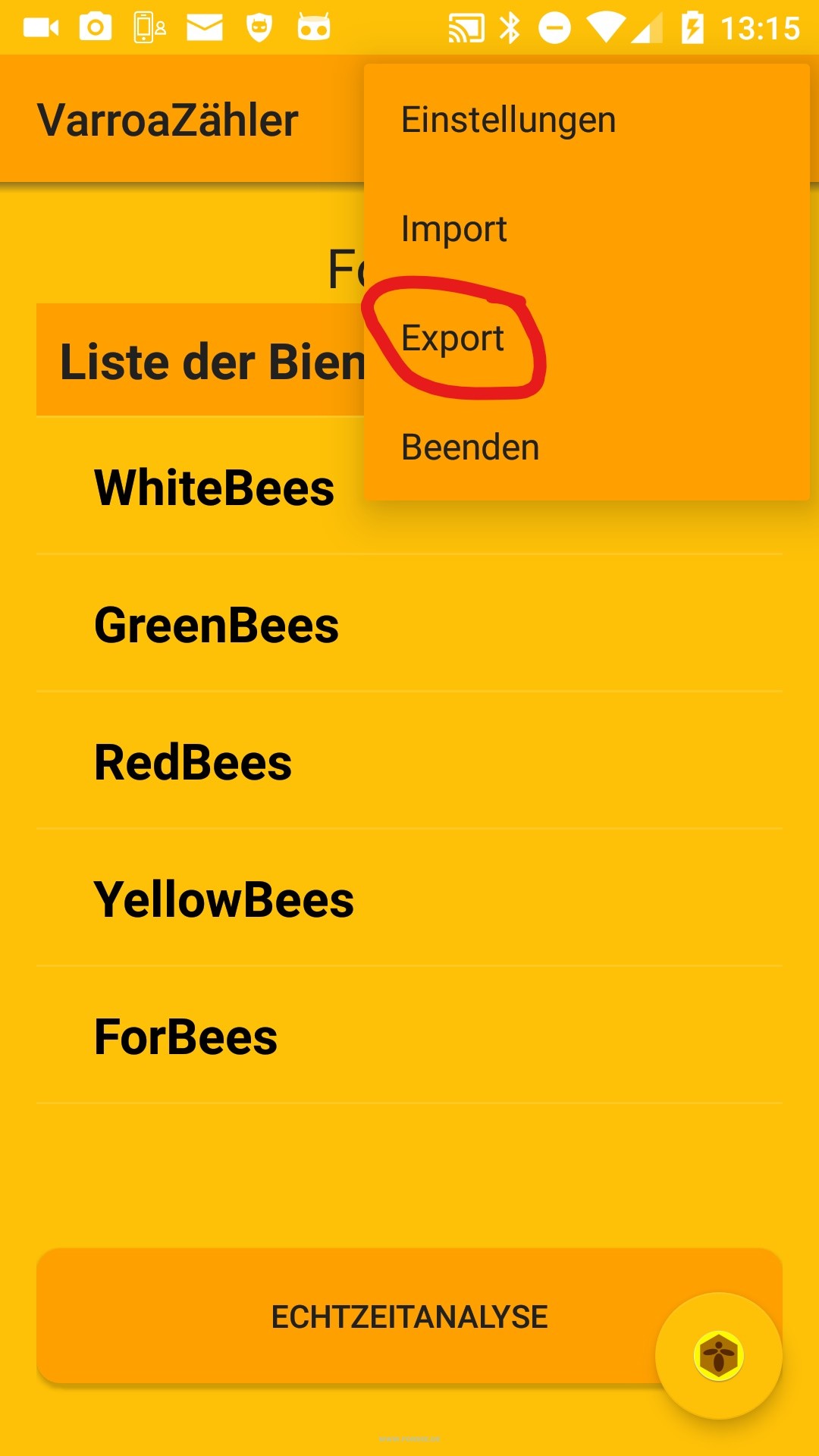Viewport: 819px width, 1456px height.
Task: Select the ForBees entry
Action: [x=409, y=1036]
